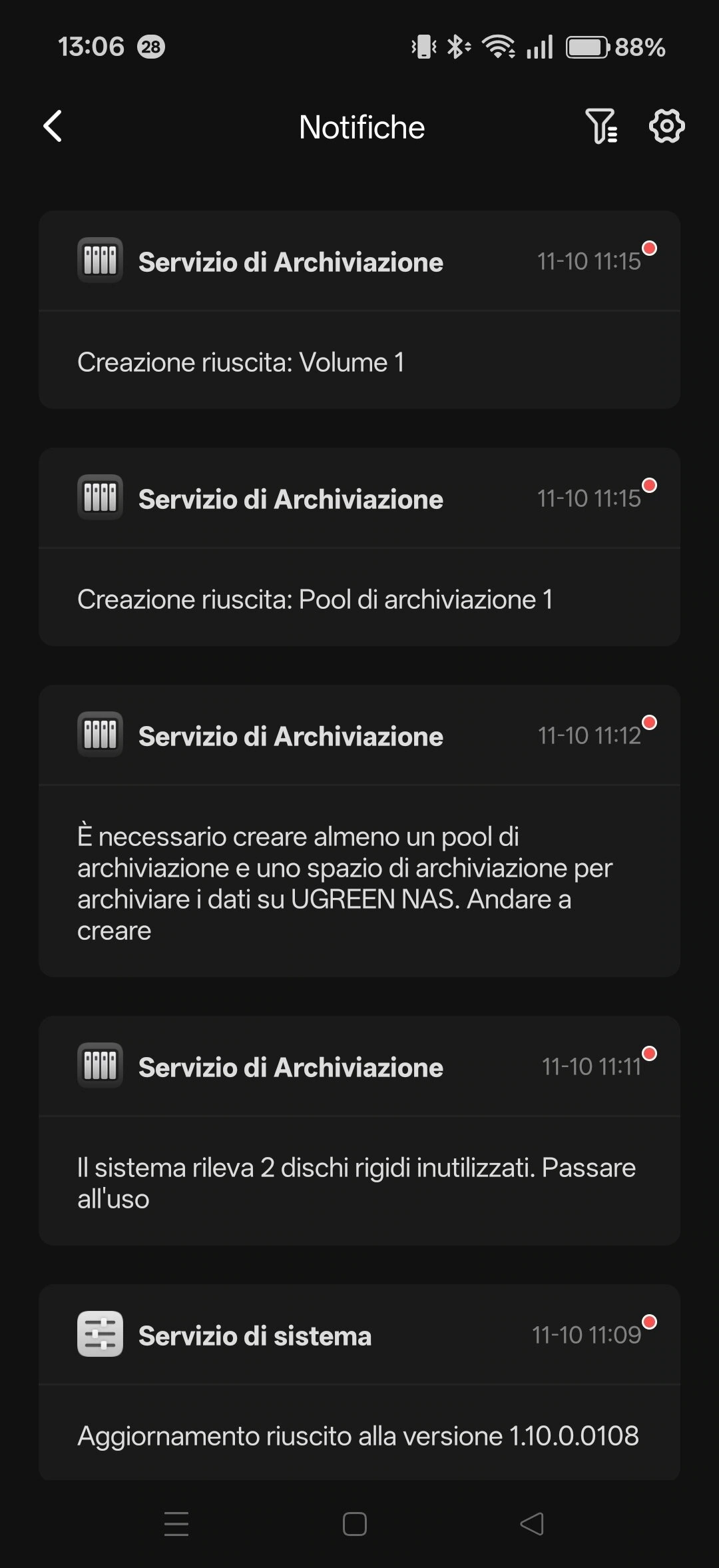719x1568 pixels.
Task: Open the 'Pool di archiviazione 1' notification
Action: [x=359, y=547]
